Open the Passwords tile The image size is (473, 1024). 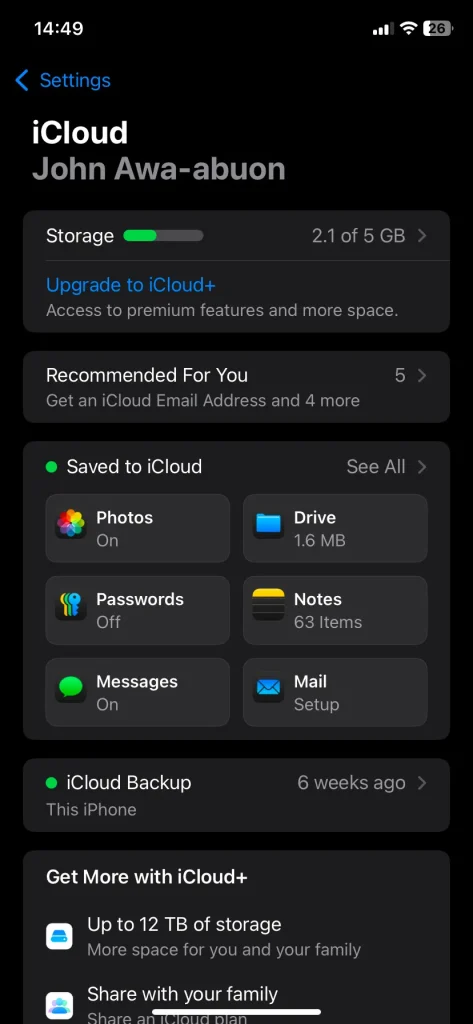click(x=138, y=611)
